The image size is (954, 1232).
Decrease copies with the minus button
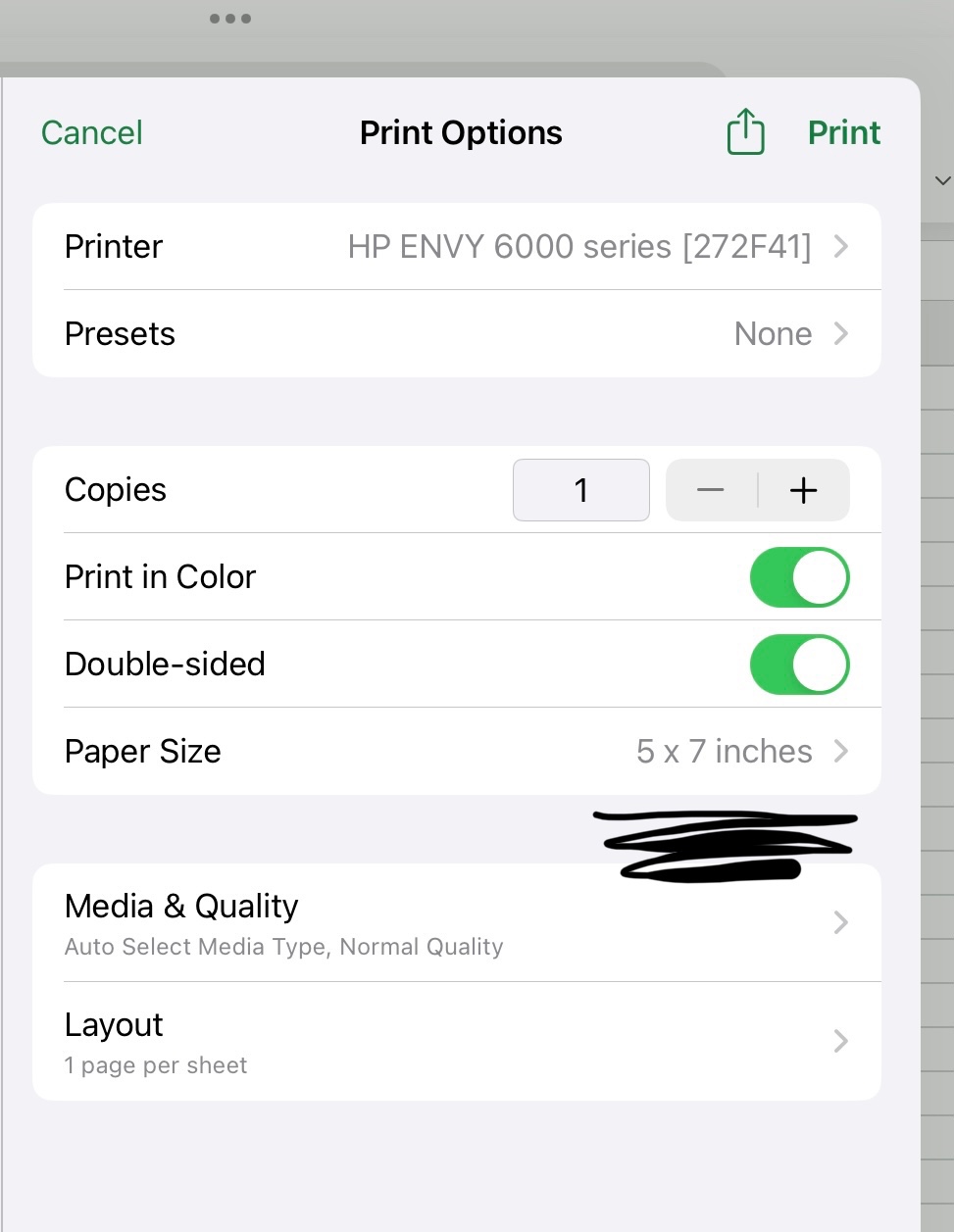[x=711, y=490]
